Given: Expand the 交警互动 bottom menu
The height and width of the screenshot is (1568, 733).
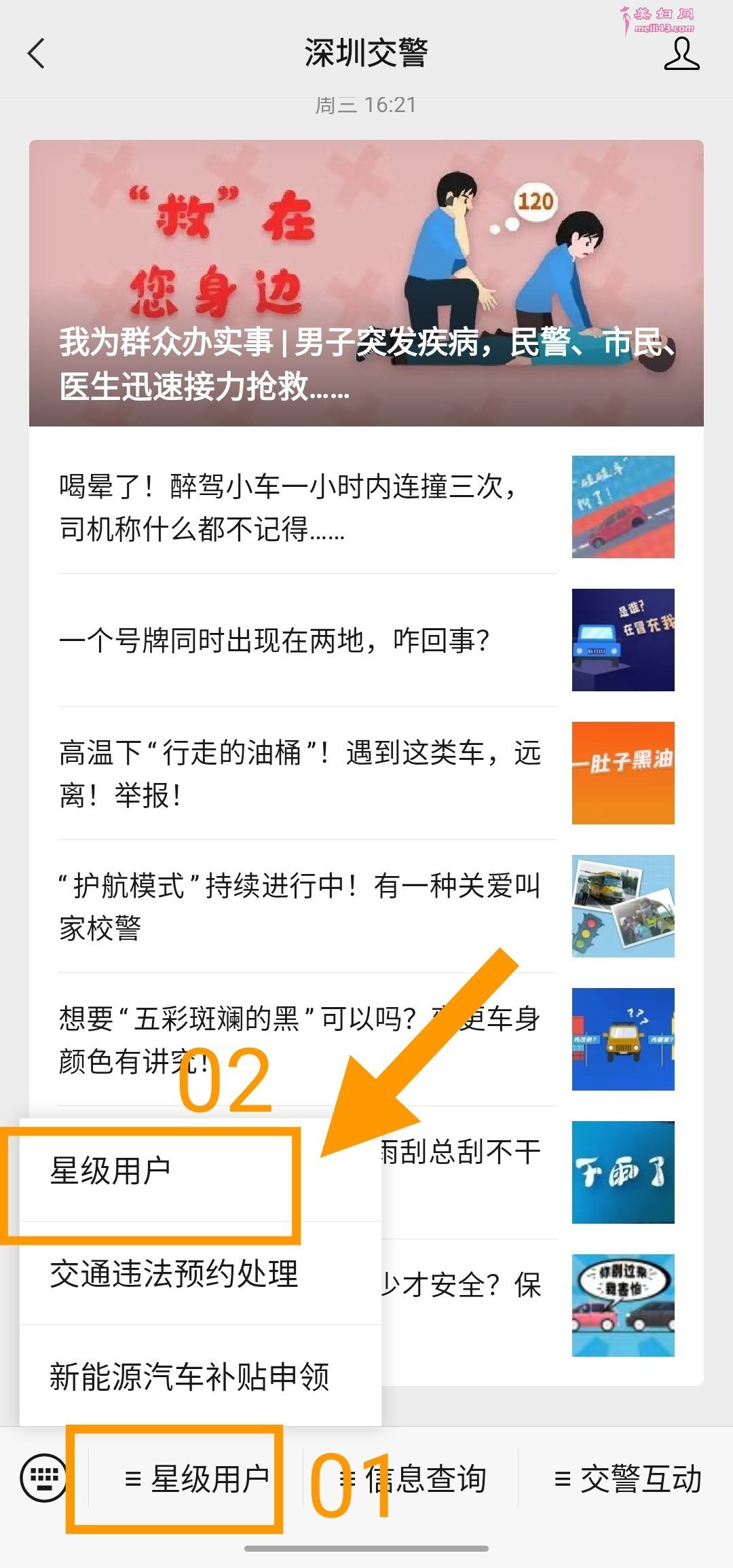Looking at the screenshot, I should pyautogui.click(x=628, y=1479).
